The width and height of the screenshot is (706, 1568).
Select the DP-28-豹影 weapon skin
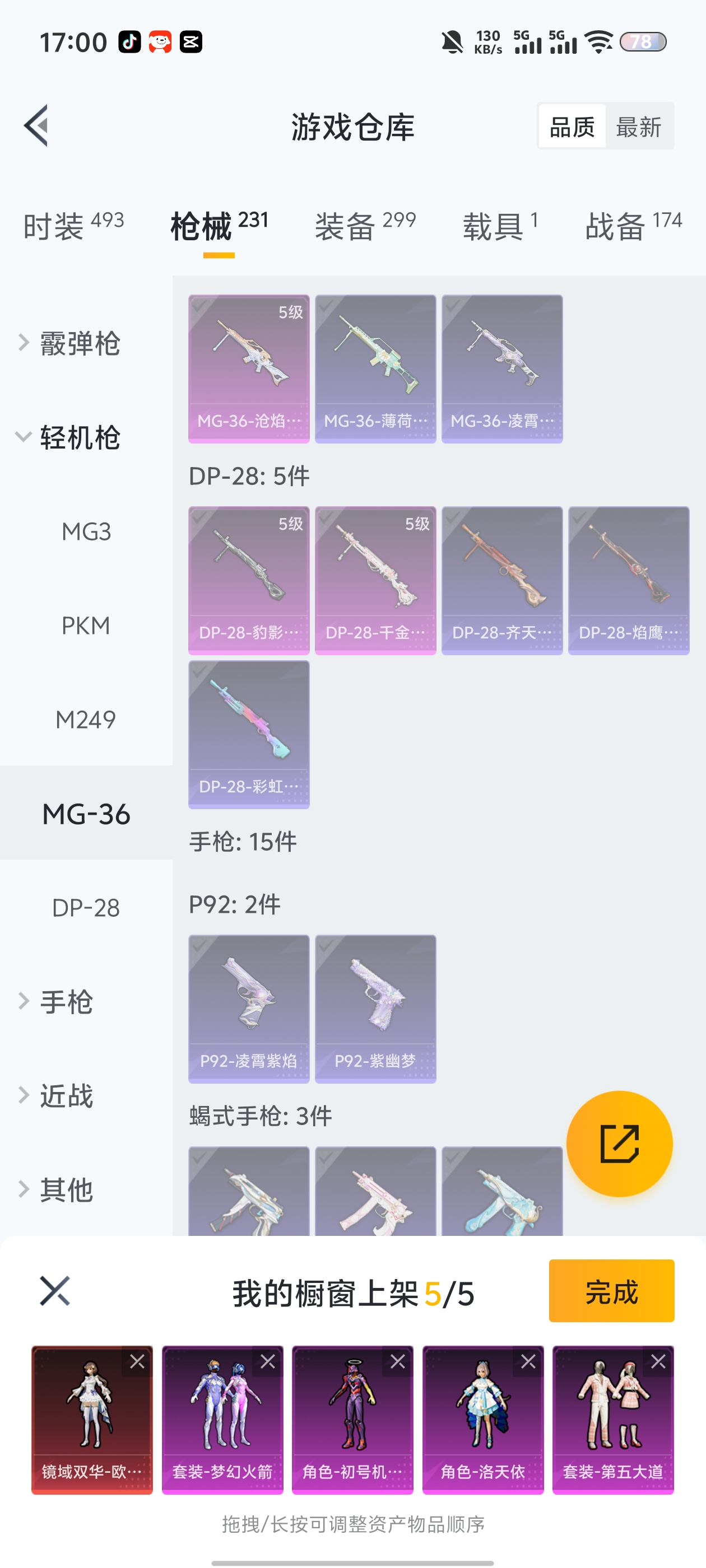249,581
